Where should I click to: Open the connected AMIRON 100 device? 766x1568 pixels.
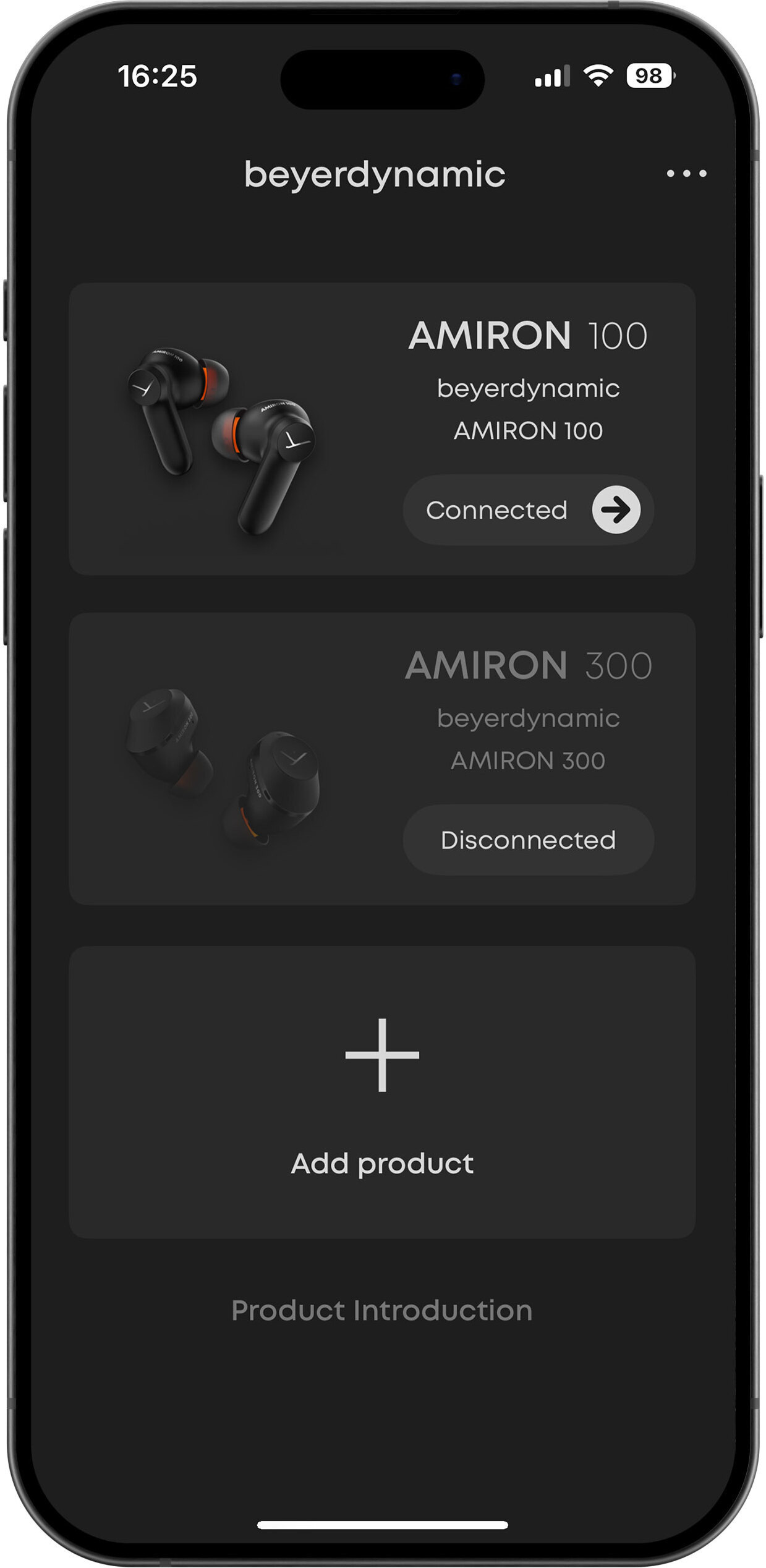[x=616, y=509]
